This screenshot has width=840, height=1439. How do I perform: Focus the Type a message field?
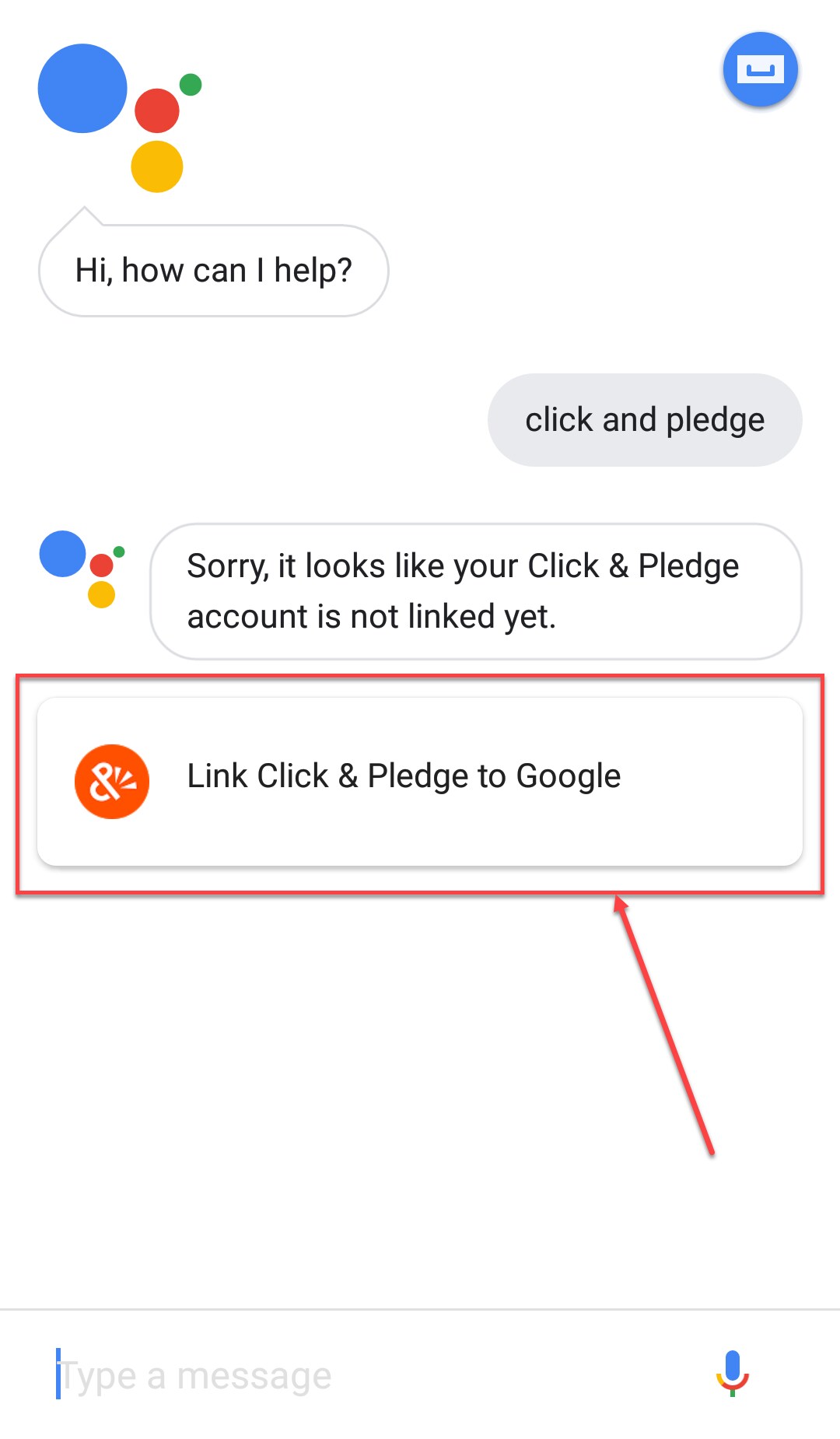click(350, 1375)
